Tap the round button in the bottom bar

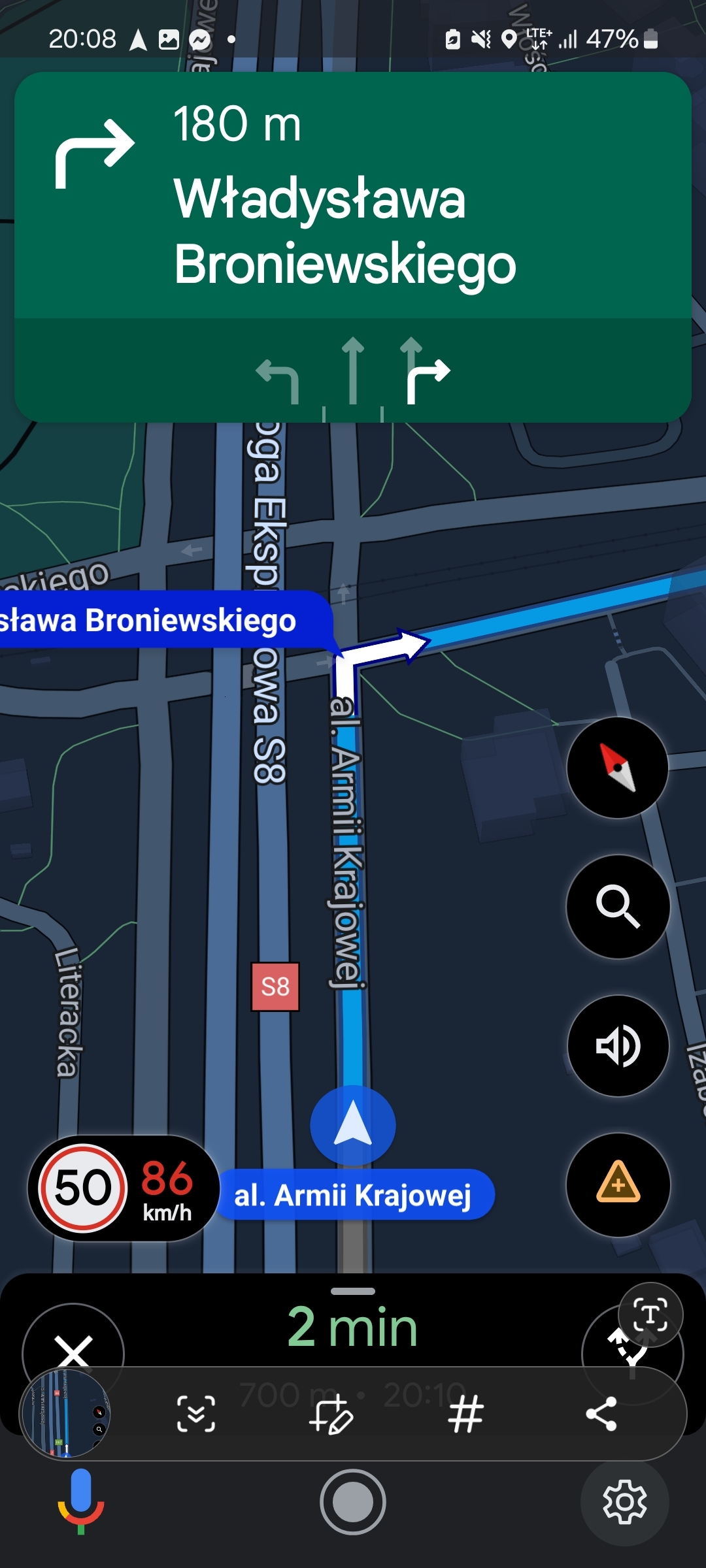[x=353, y=1502]
